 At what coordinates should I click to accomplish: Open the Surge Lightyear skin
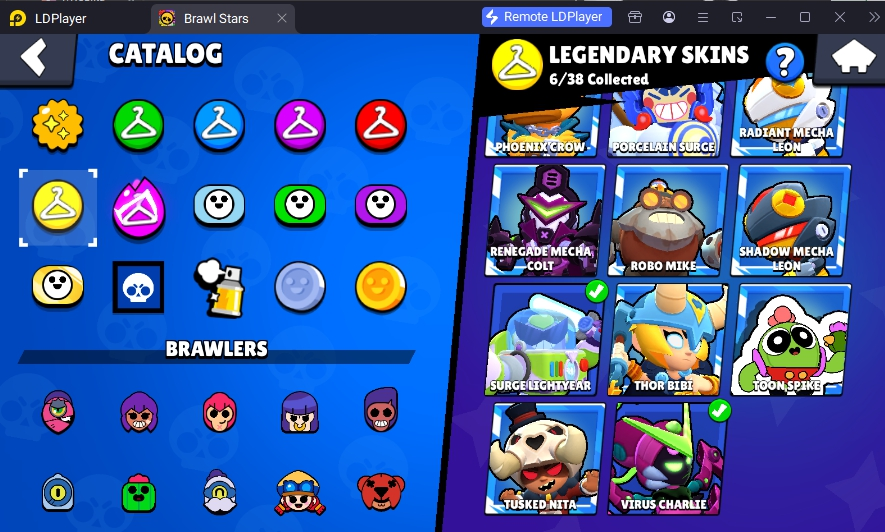point(547,339)
